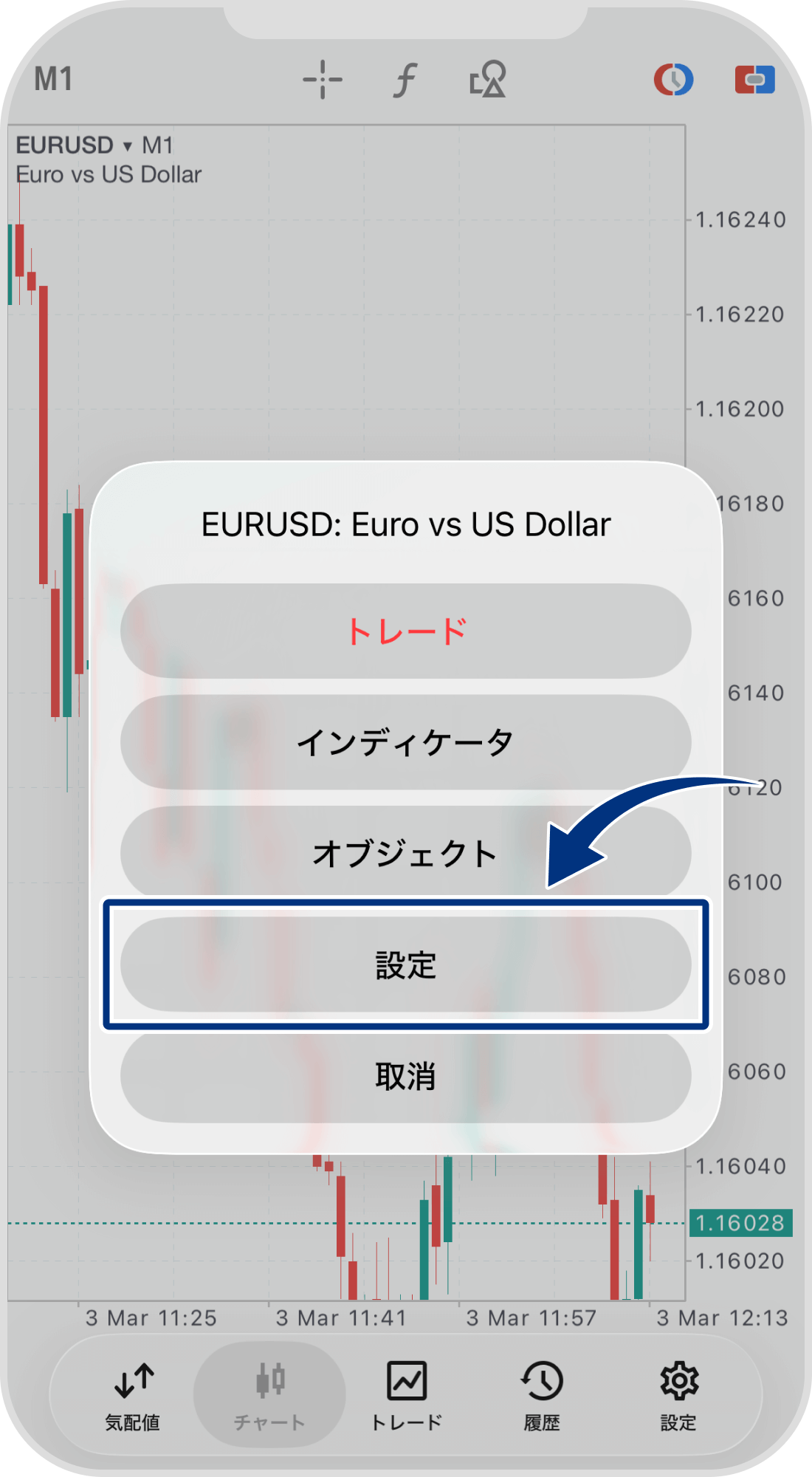The image size is (812, 1477).
Task: Enable the crosshair tool
Action: point(323,80)
